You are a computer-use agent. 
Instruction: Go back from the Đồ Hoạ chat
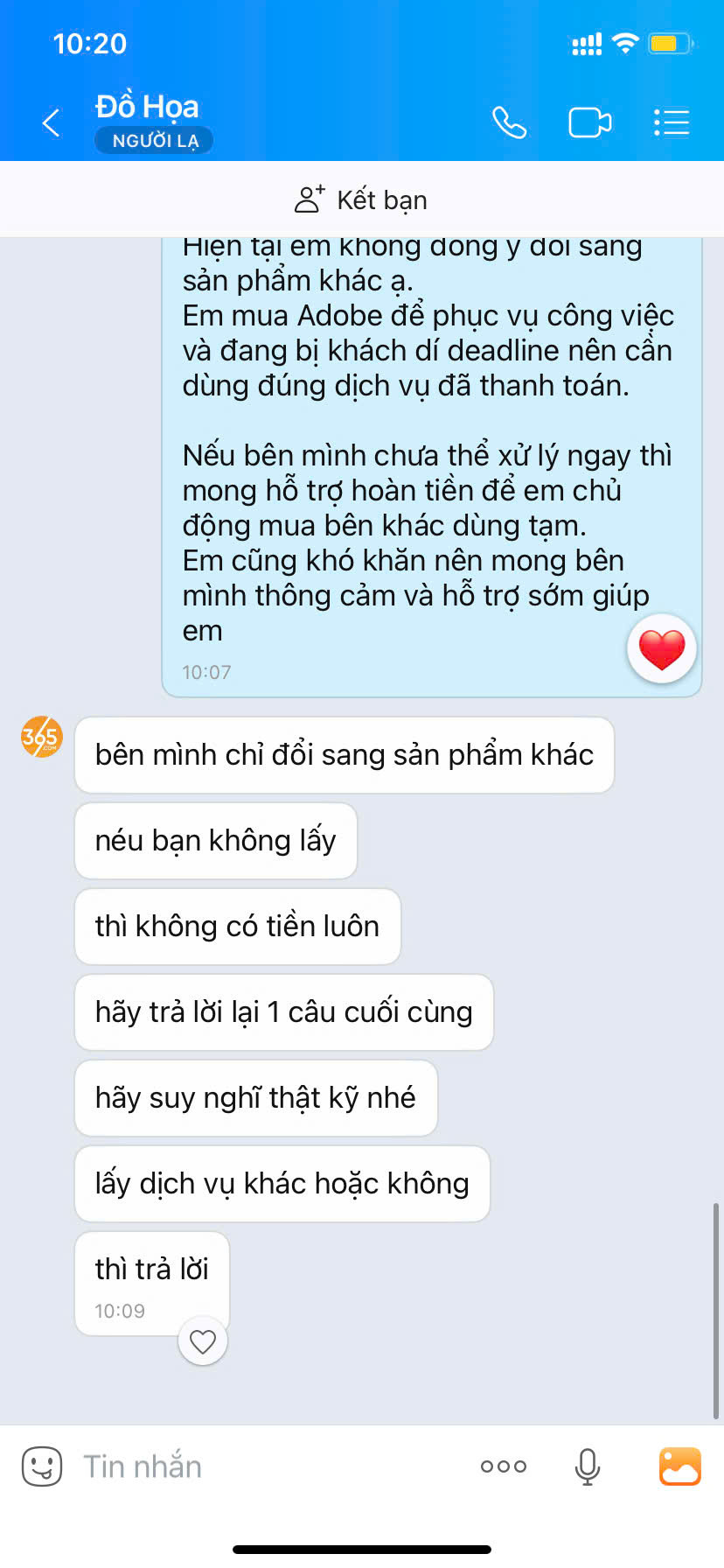[52, 122]
